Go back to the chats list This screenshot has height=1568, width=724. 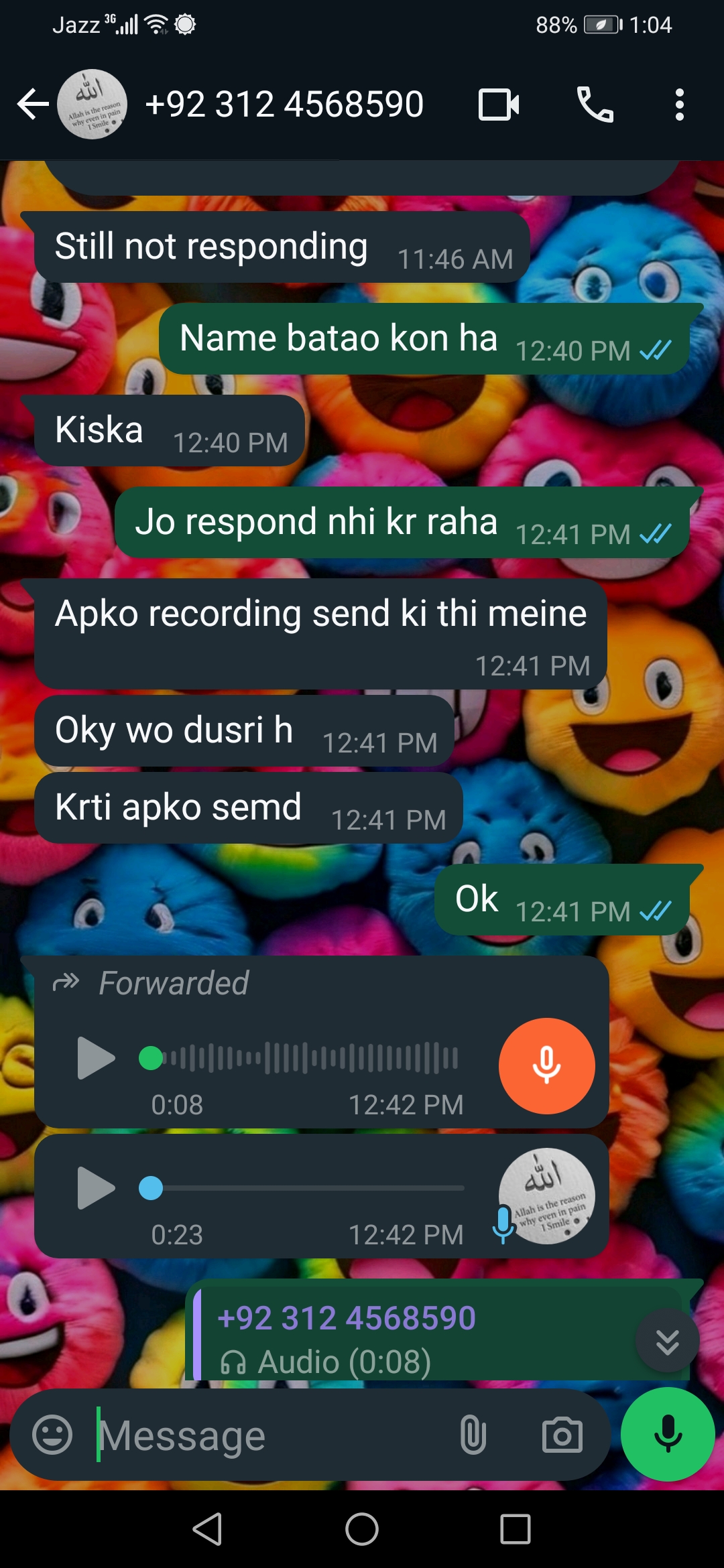32,105
